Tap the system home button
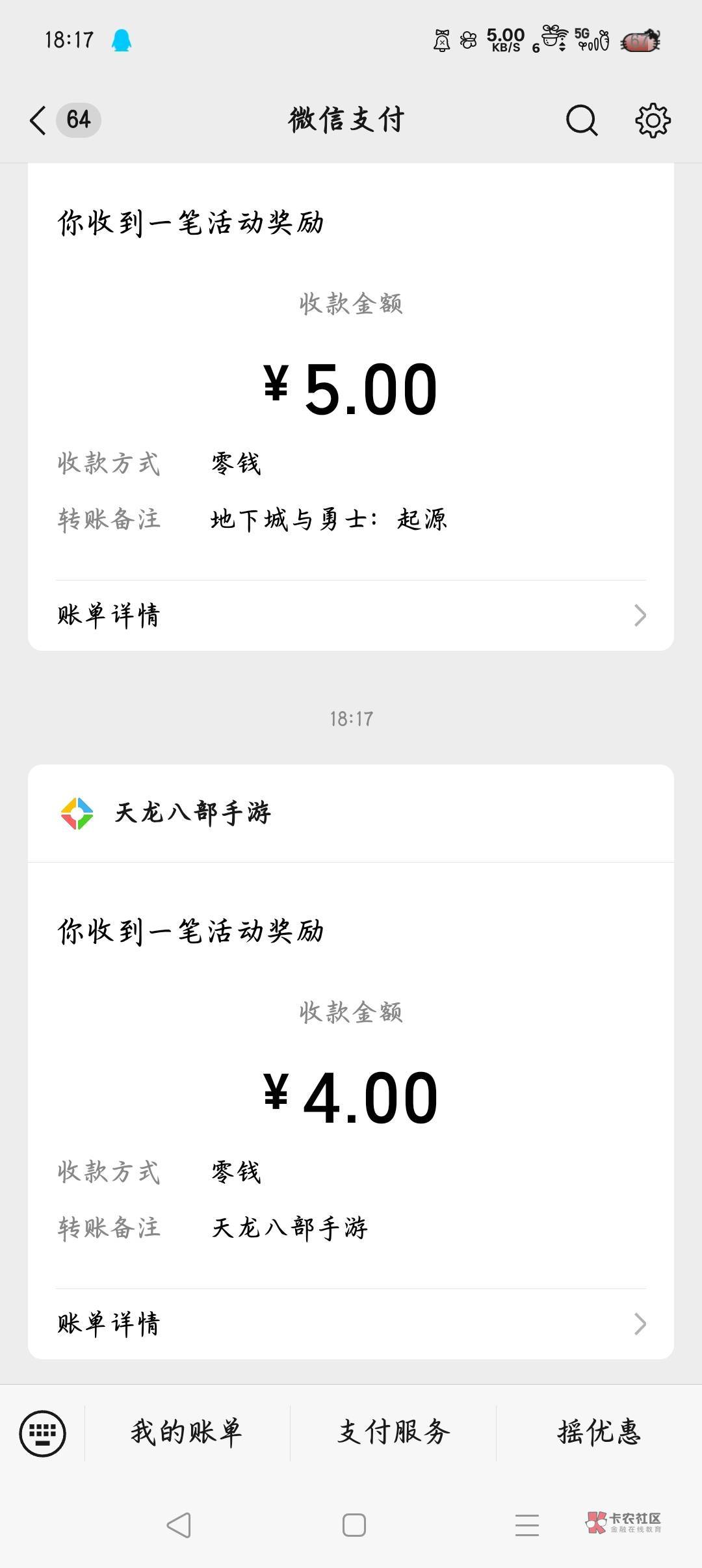This screenshot has width=702, height=1568. coord(354,1525)
